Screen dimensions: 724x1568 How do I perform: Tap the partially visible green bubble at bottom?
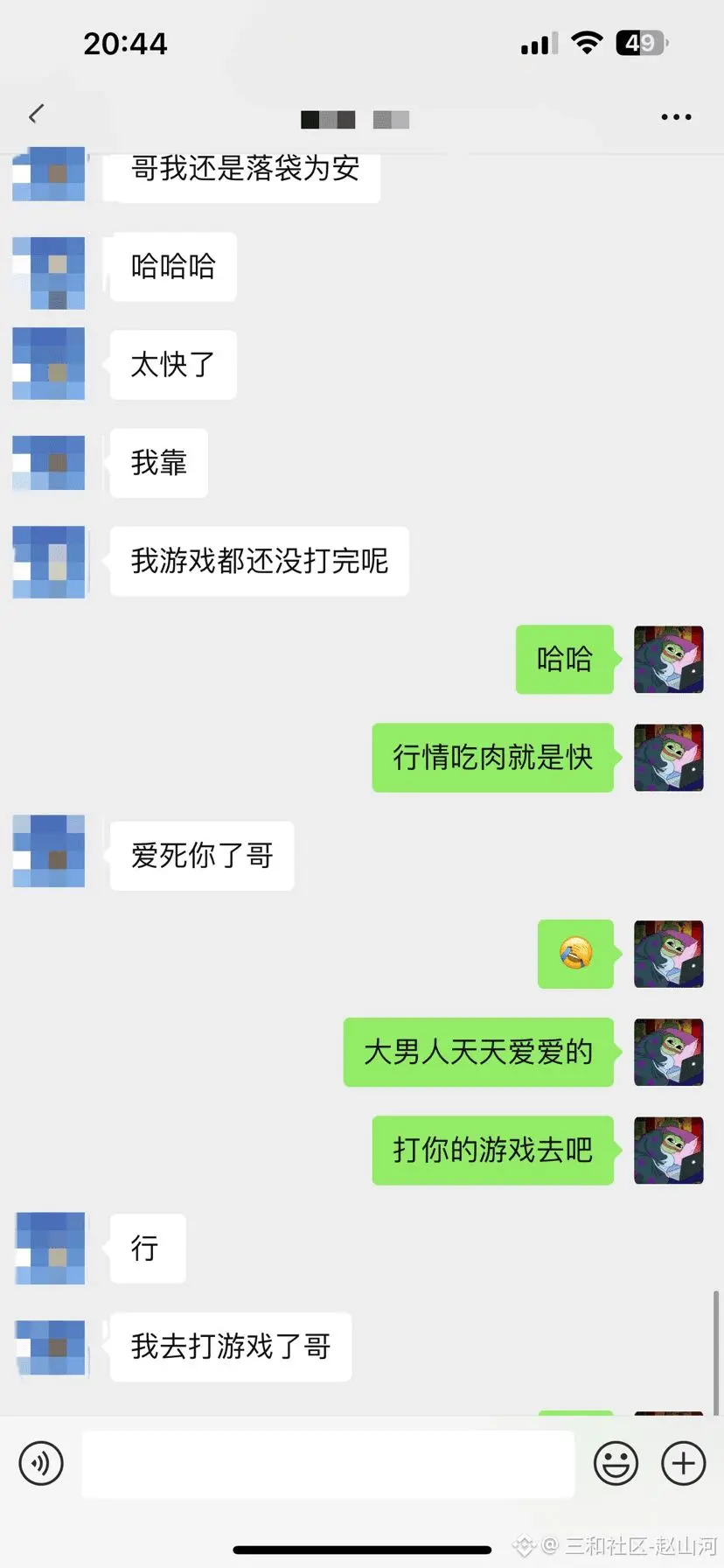(575, 1417)
